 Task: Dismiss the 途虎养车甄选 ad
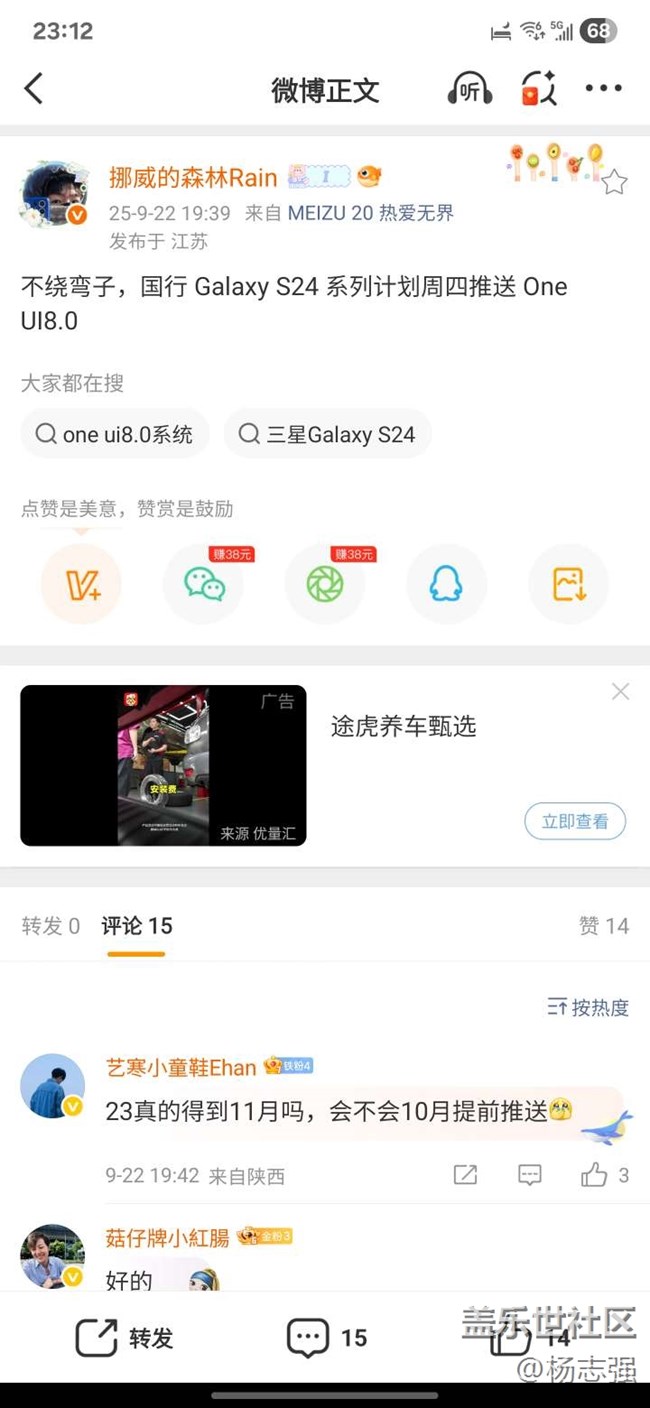pyautogui.click(x=620, y=692)
